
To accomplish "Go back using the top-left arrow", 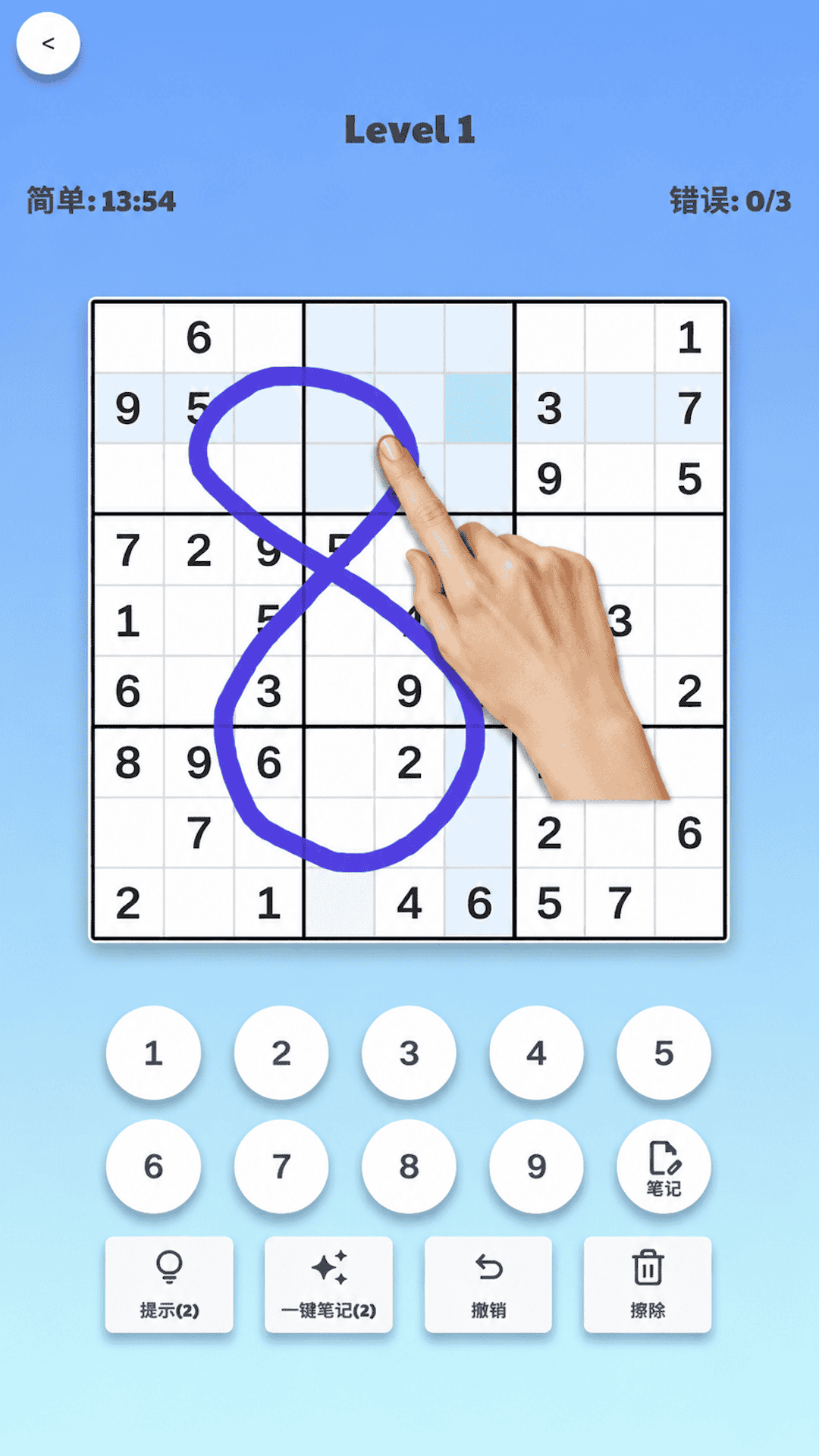I will tap(49, 43).
